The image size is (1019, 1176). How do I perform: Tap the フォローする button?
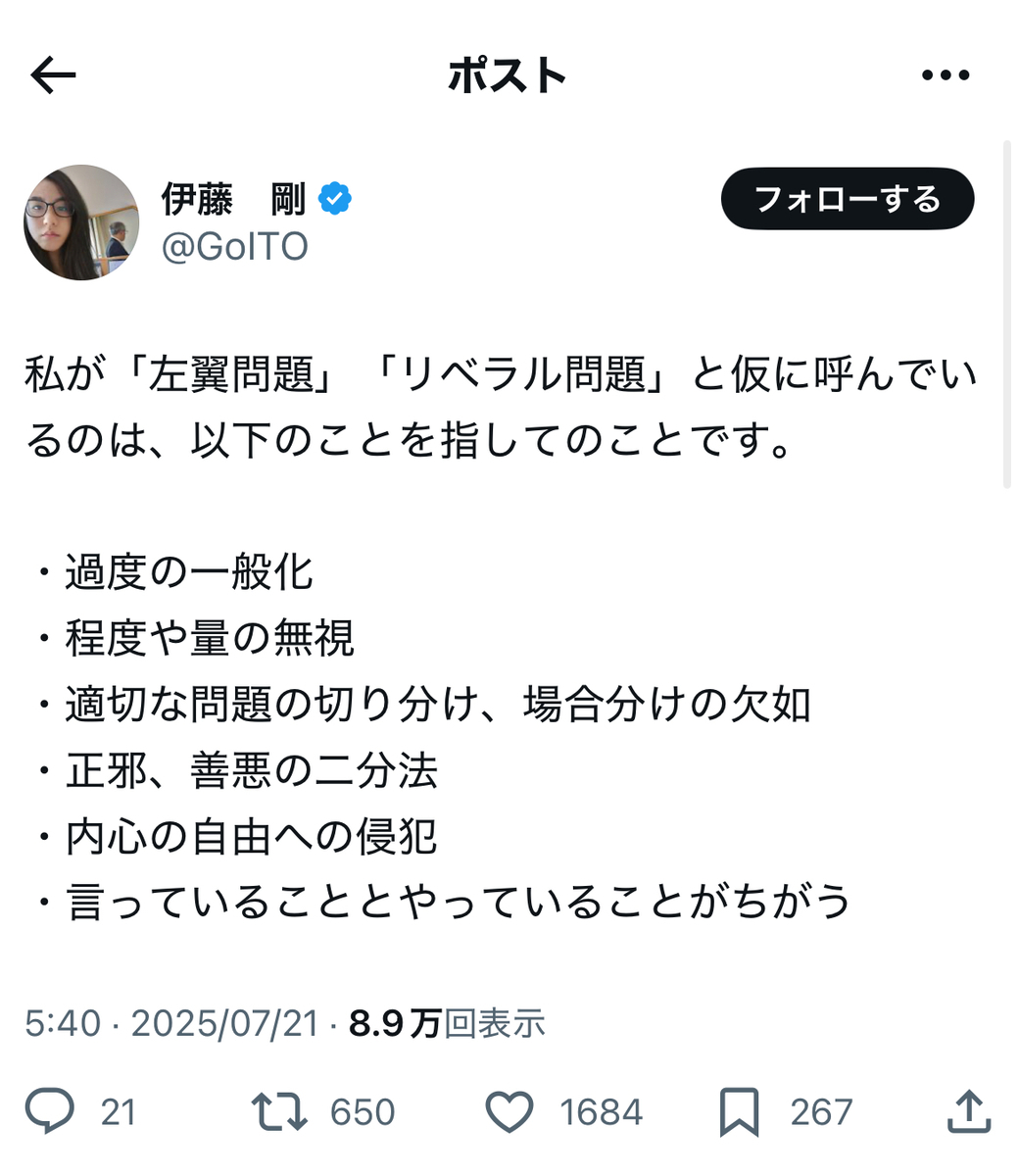point(848,199)
